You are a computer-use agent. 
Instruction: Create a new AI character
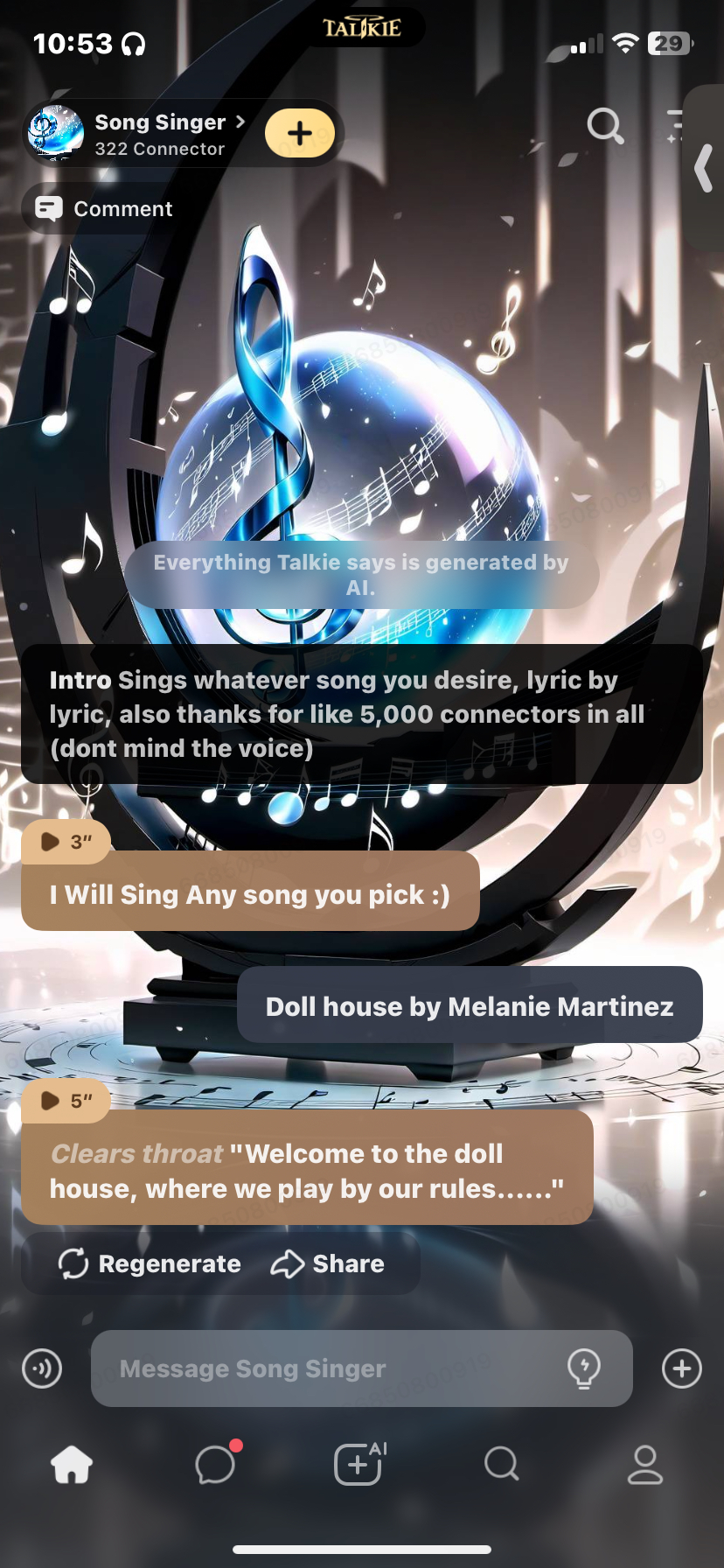tap(359, 1464)
